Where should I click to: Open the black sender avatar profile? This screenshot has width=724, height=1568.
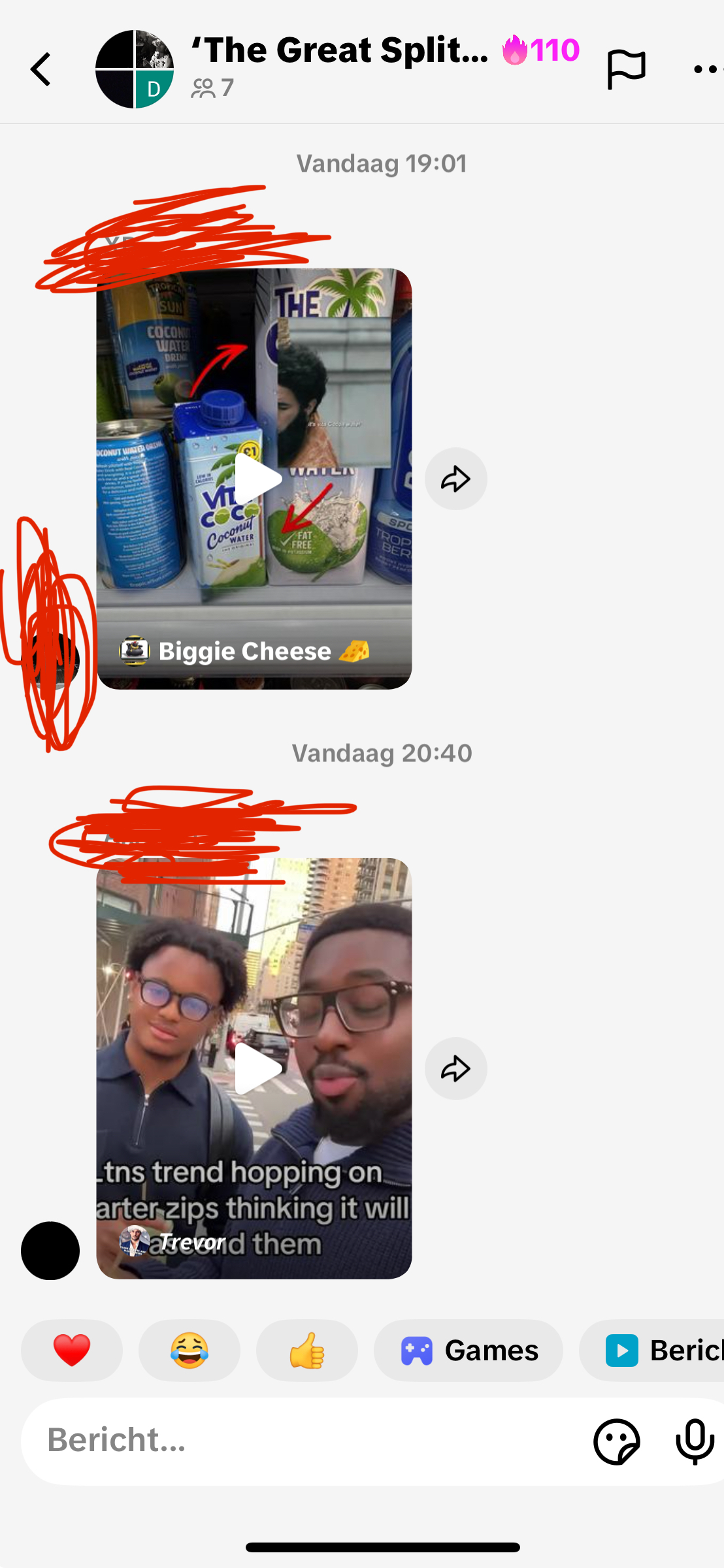point(50,1250)
